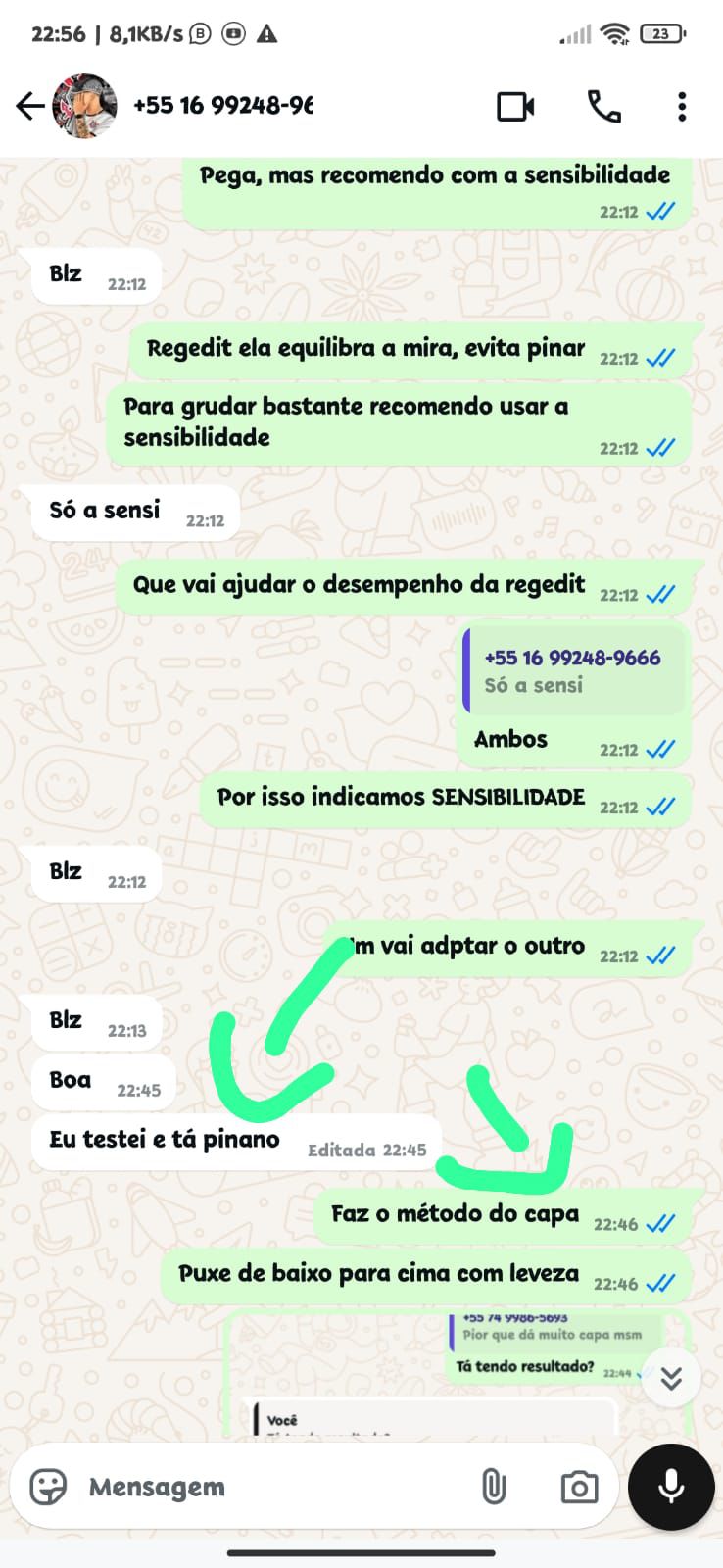Tap the chevron to jump to latest messages

670,1377
